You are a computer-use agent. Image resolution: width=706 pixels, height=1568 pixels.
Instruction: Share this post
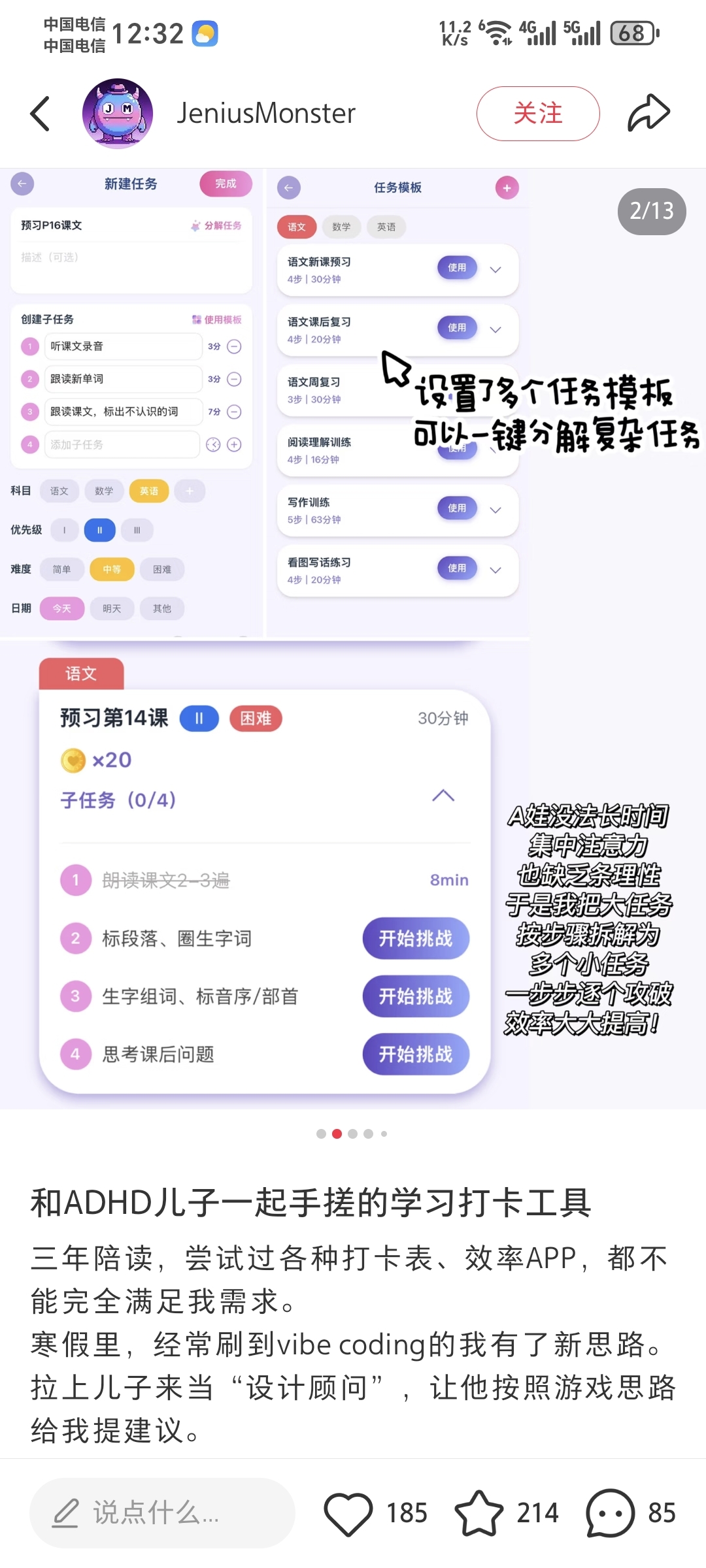[x=648, y=114]
